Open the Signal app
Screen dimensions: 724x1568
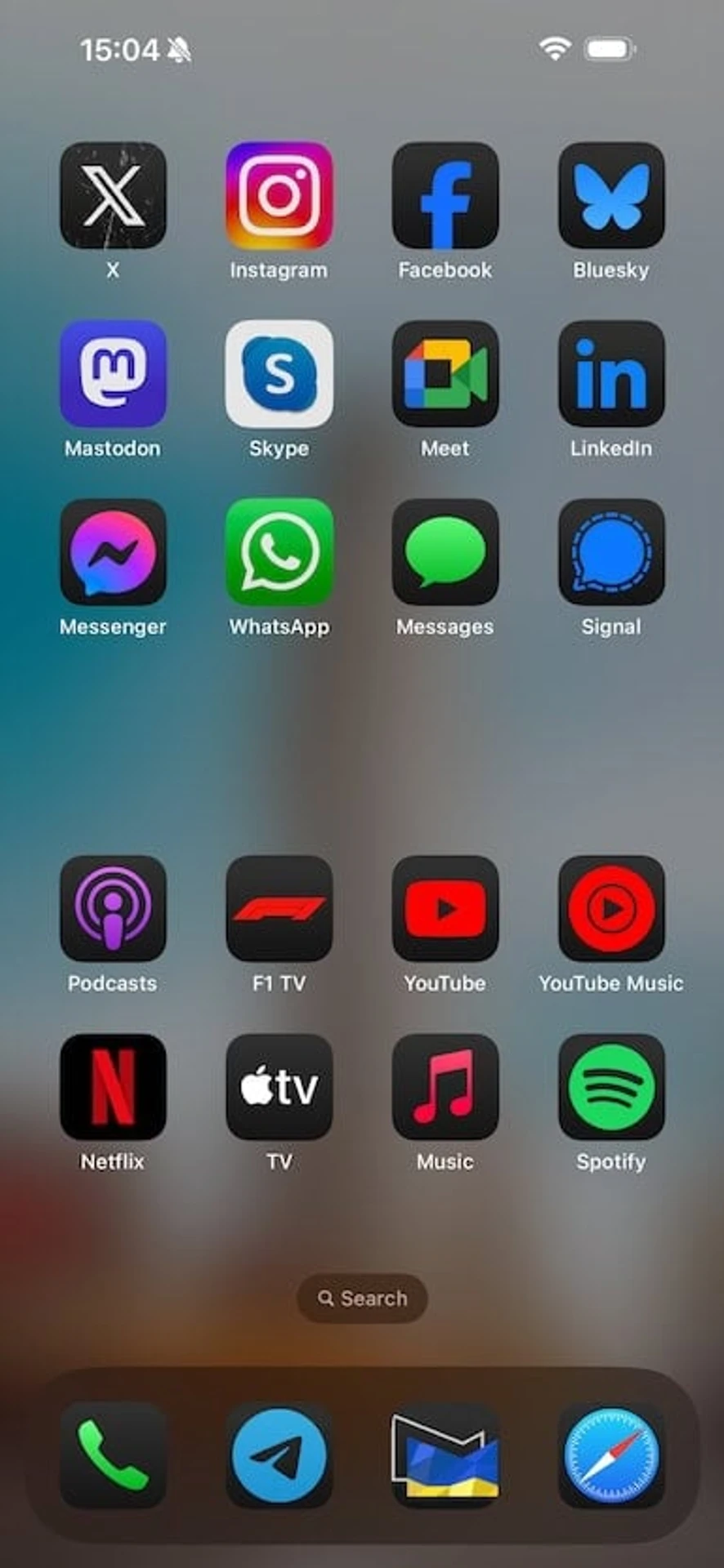coord(610,552)
